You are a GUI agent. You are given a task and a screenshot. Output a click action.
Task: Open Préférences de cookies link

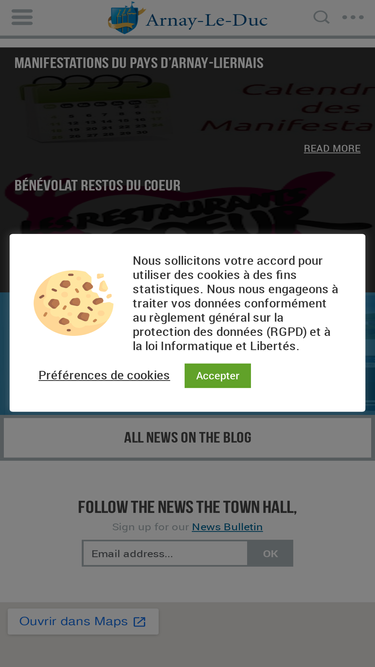pos(104,375)
